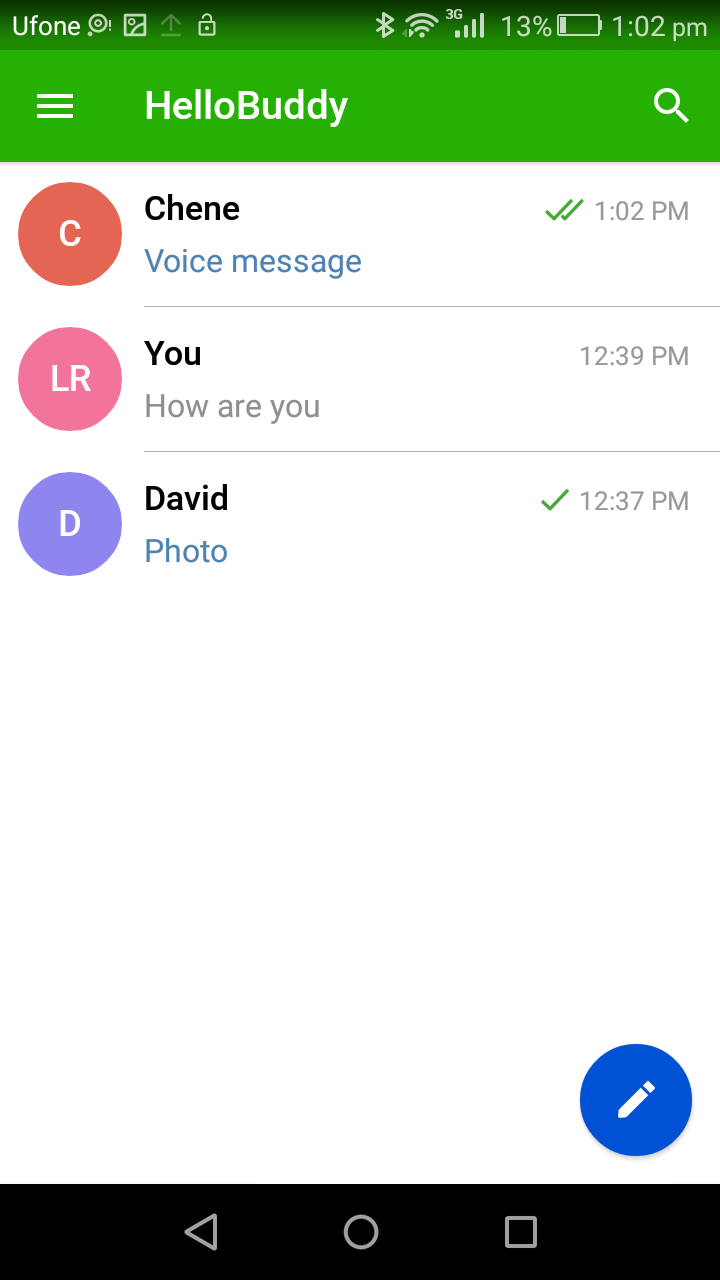The width and height of the screenshot is (720, 1280).
Task: Tap the Bluetooth status bar icon
Action: pos(386,25)
